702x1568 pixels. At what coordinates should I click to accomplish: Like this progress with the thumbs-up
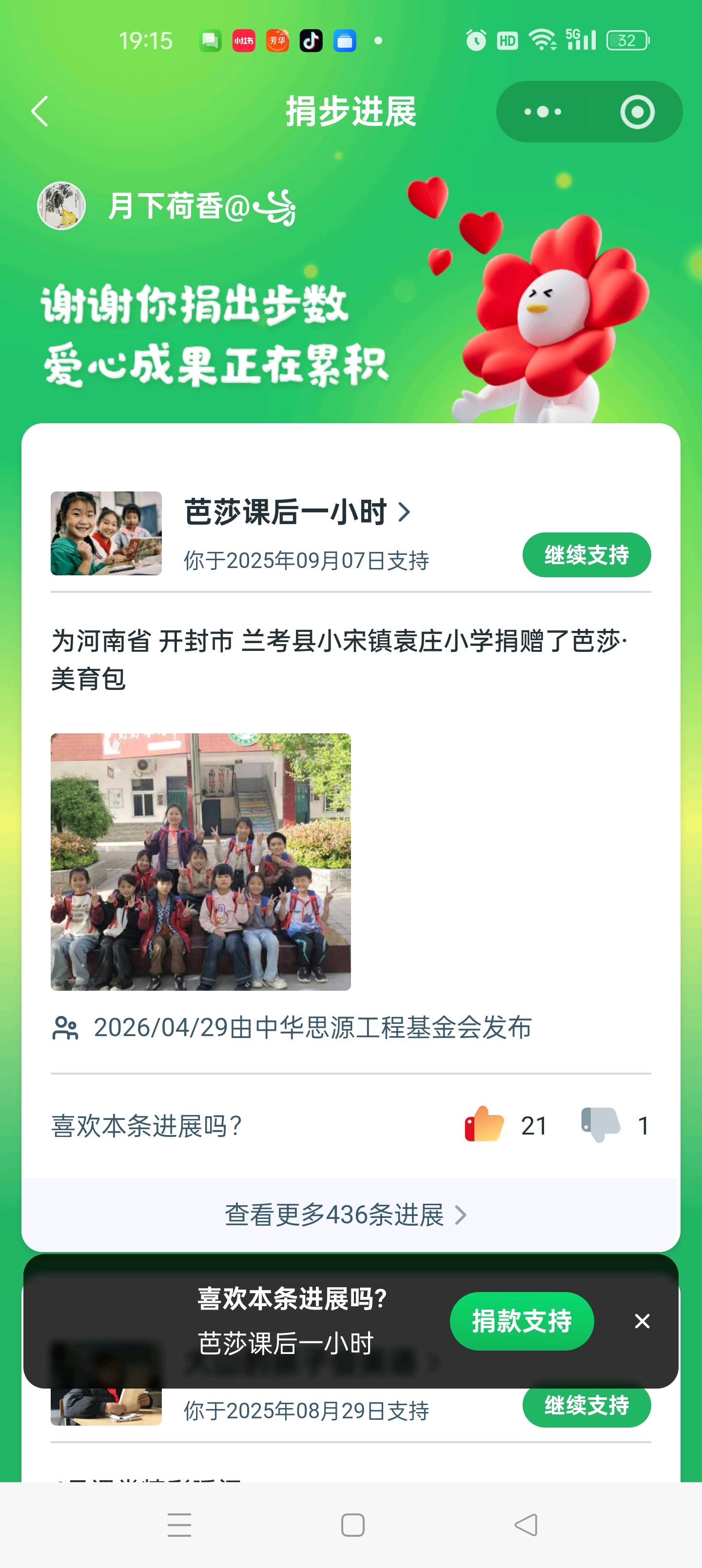coord(484,1124)
